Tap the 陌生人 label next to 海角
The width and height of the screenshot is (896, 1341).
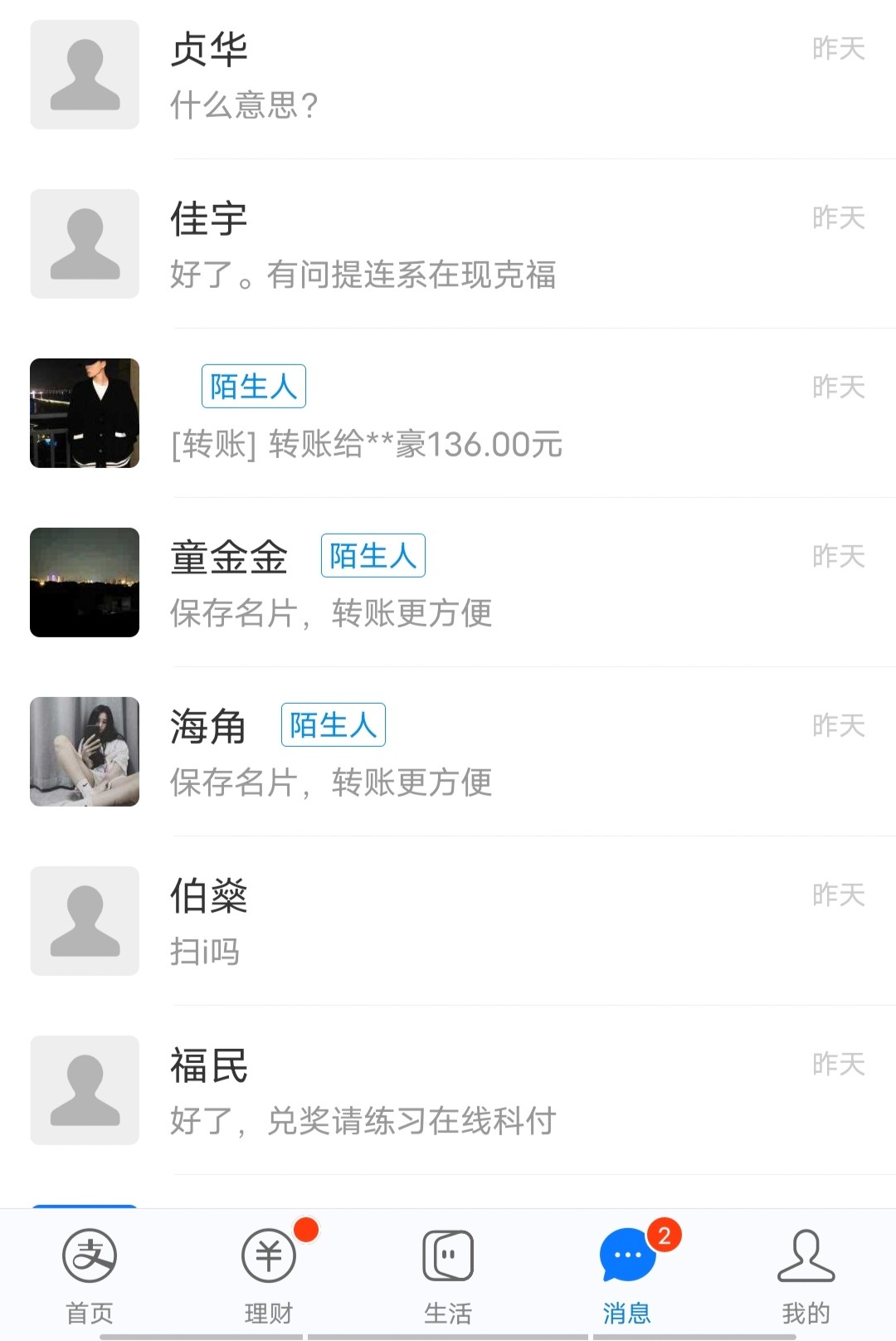click(334, 724)
